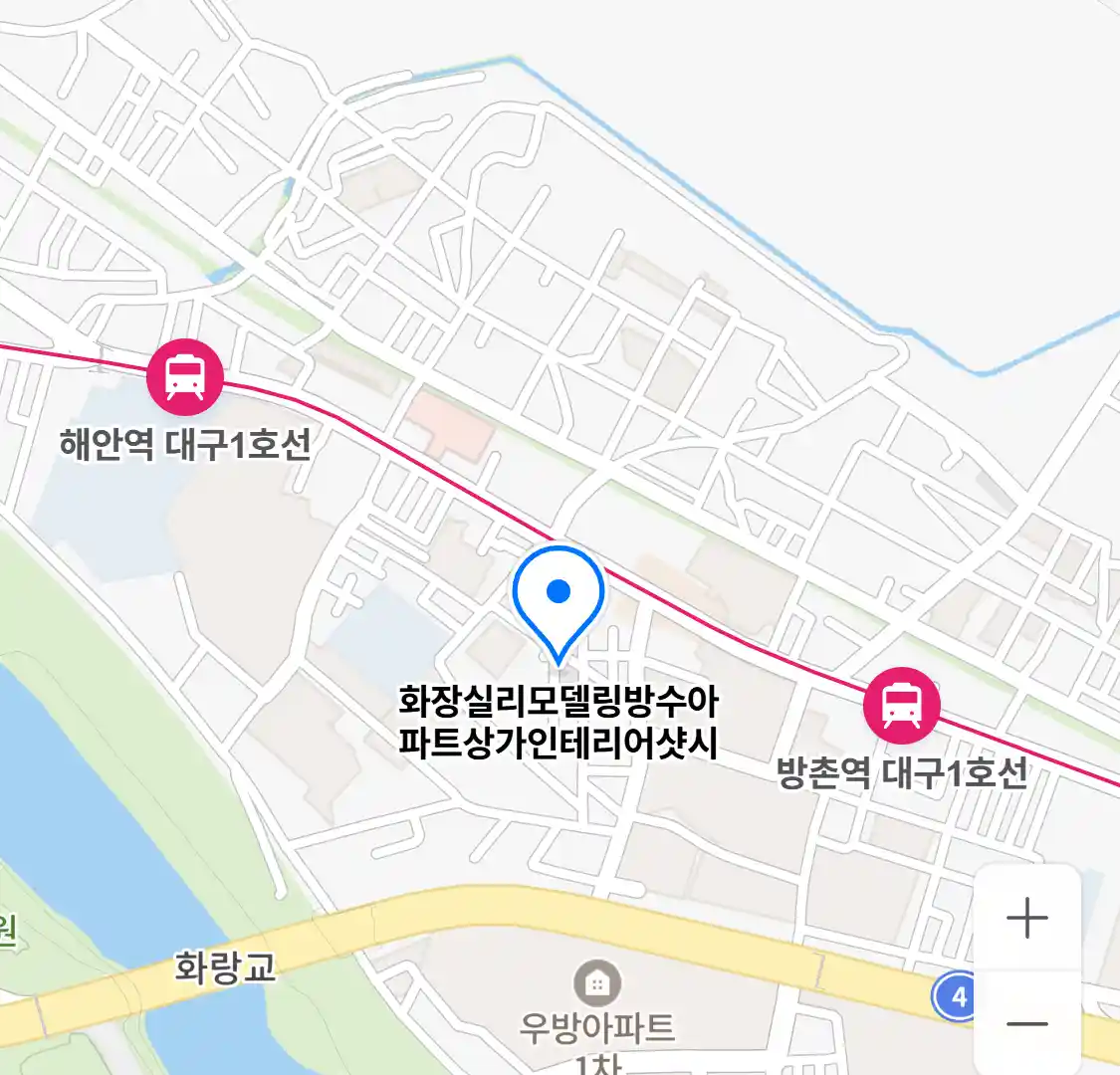Viewport: 1120px width, 1075px height.
Task: Zoom out of the map
Action: tap(1026, 1023)
